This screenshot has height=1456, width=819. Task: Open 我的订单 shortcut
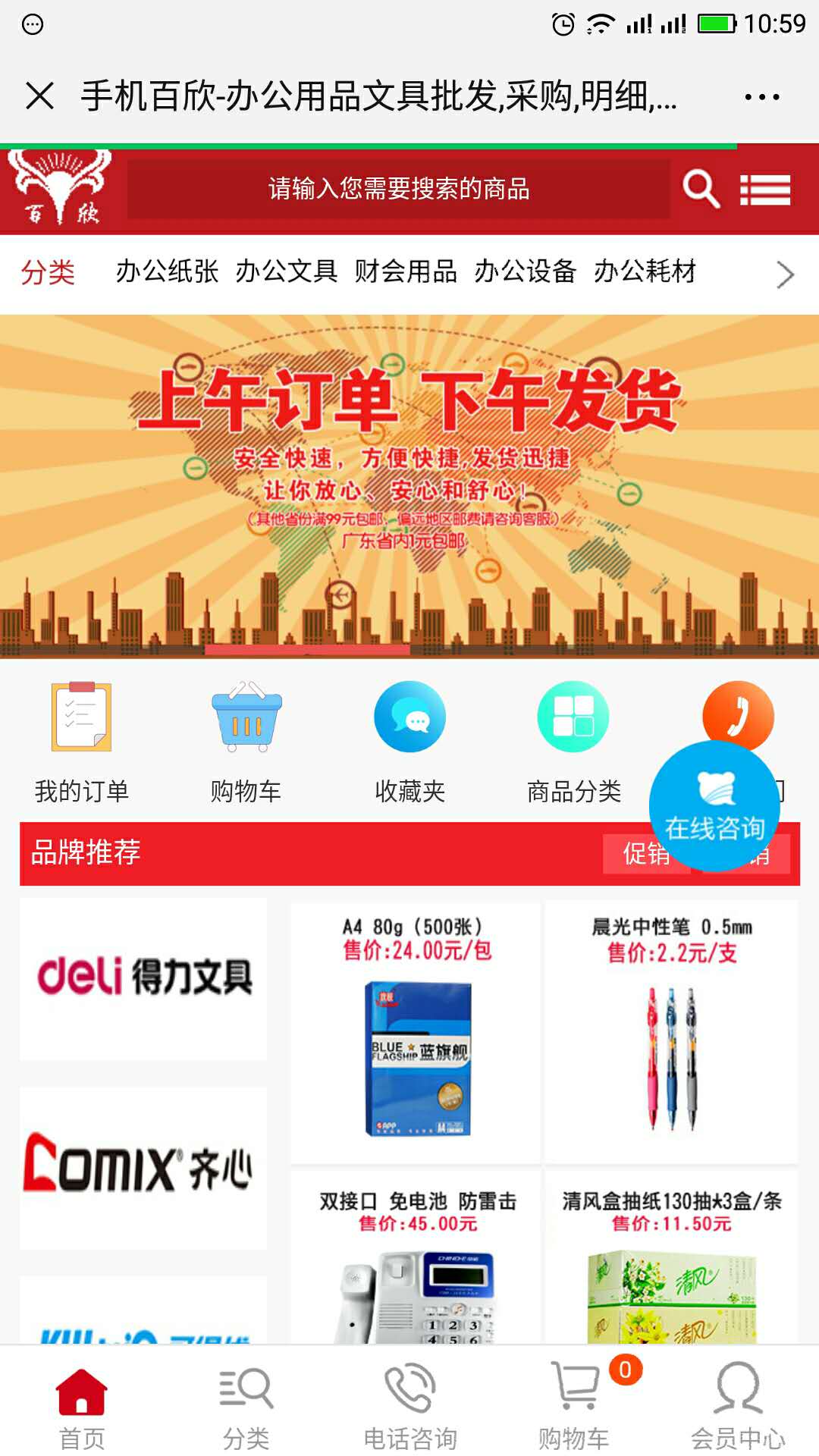(82, 740)
